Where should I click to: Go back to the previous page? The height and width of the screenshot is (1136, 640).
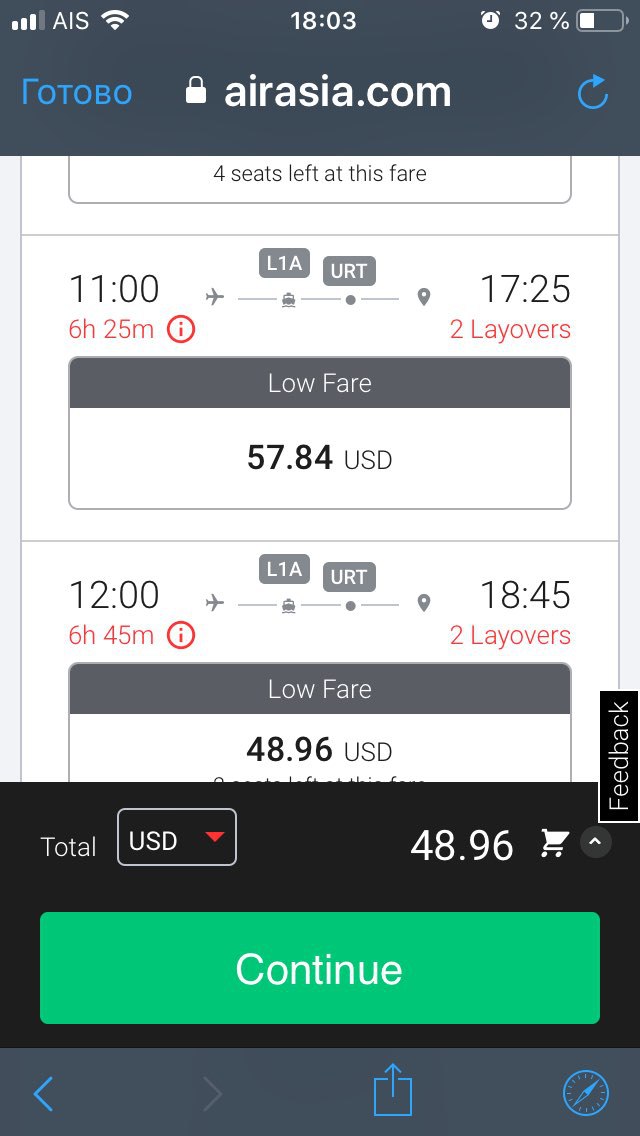(x=43, y=1093)
